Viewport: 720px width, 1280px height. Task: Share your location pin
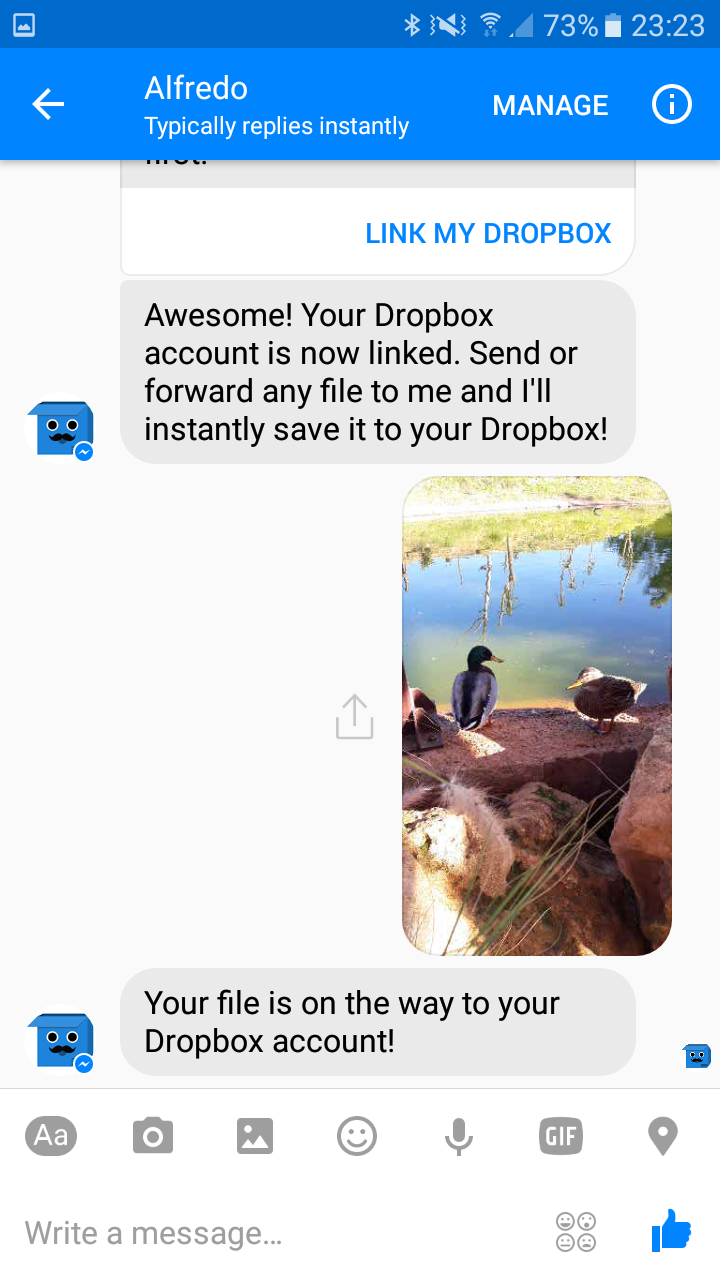point(662,1136)
